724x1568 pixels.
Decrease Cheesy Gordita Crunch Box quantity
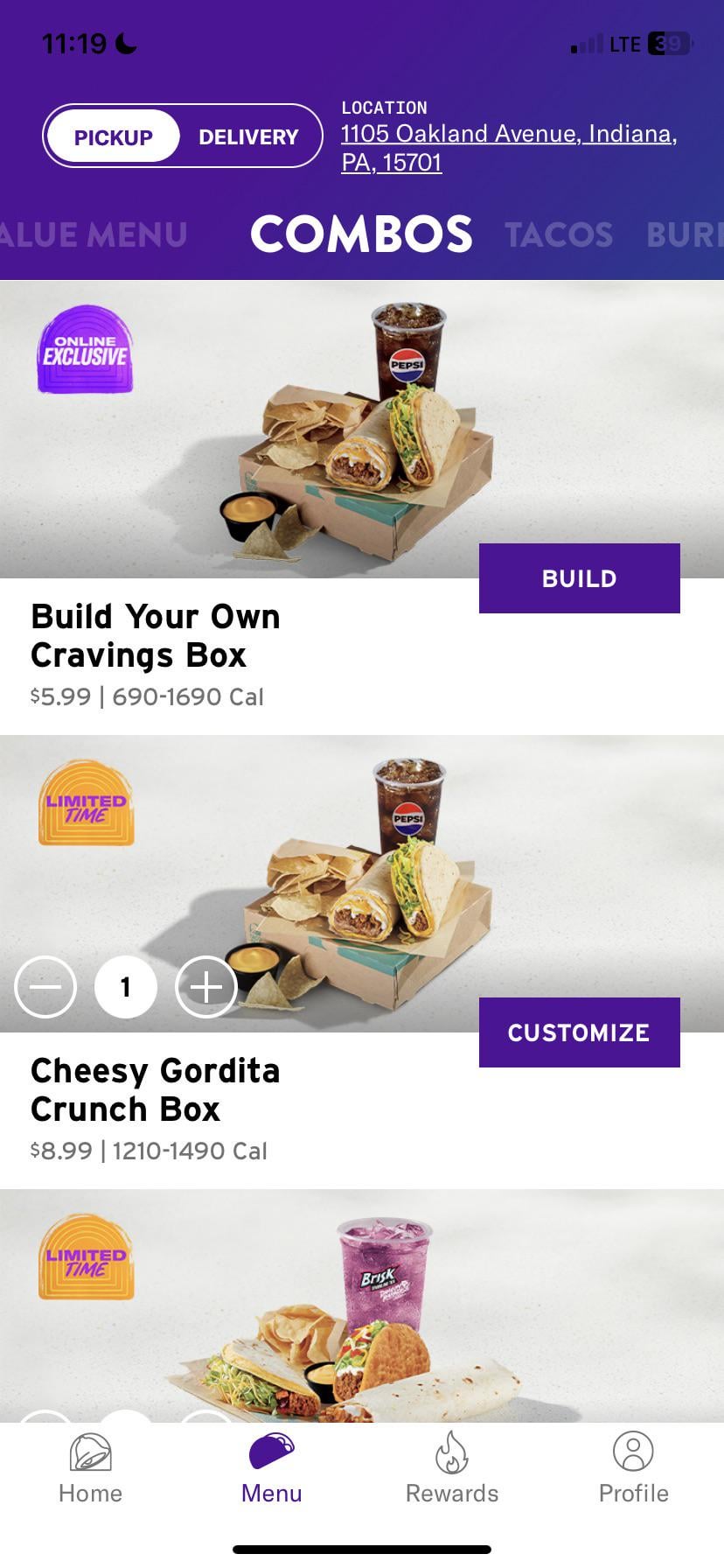[x=45, y=987]
